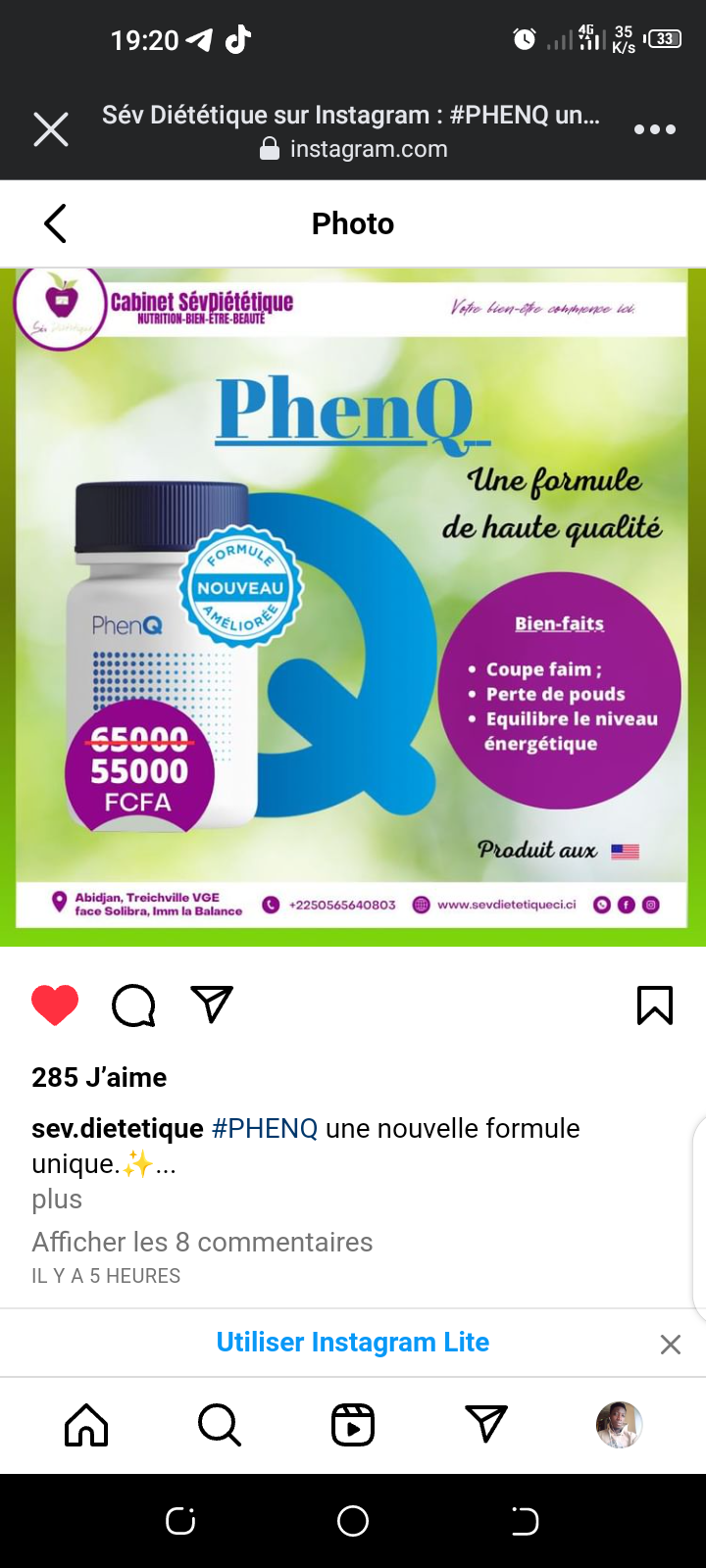This screenshot has height=1568, width=706.
Task: Open the #PHENQ hashtag
Action: click(265, 1129)
